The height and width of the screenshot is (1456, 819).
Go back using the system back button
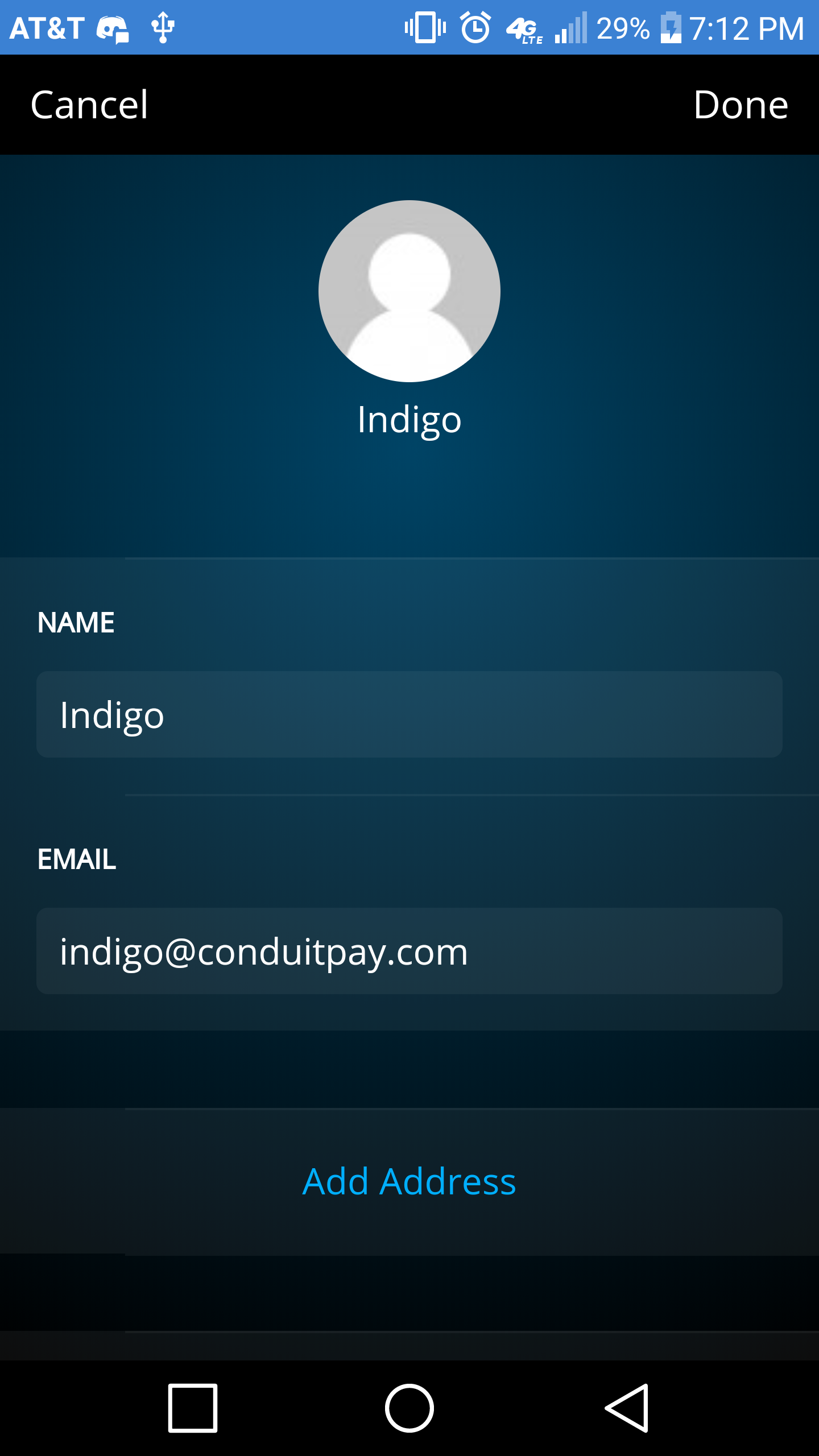(626, 1408)
